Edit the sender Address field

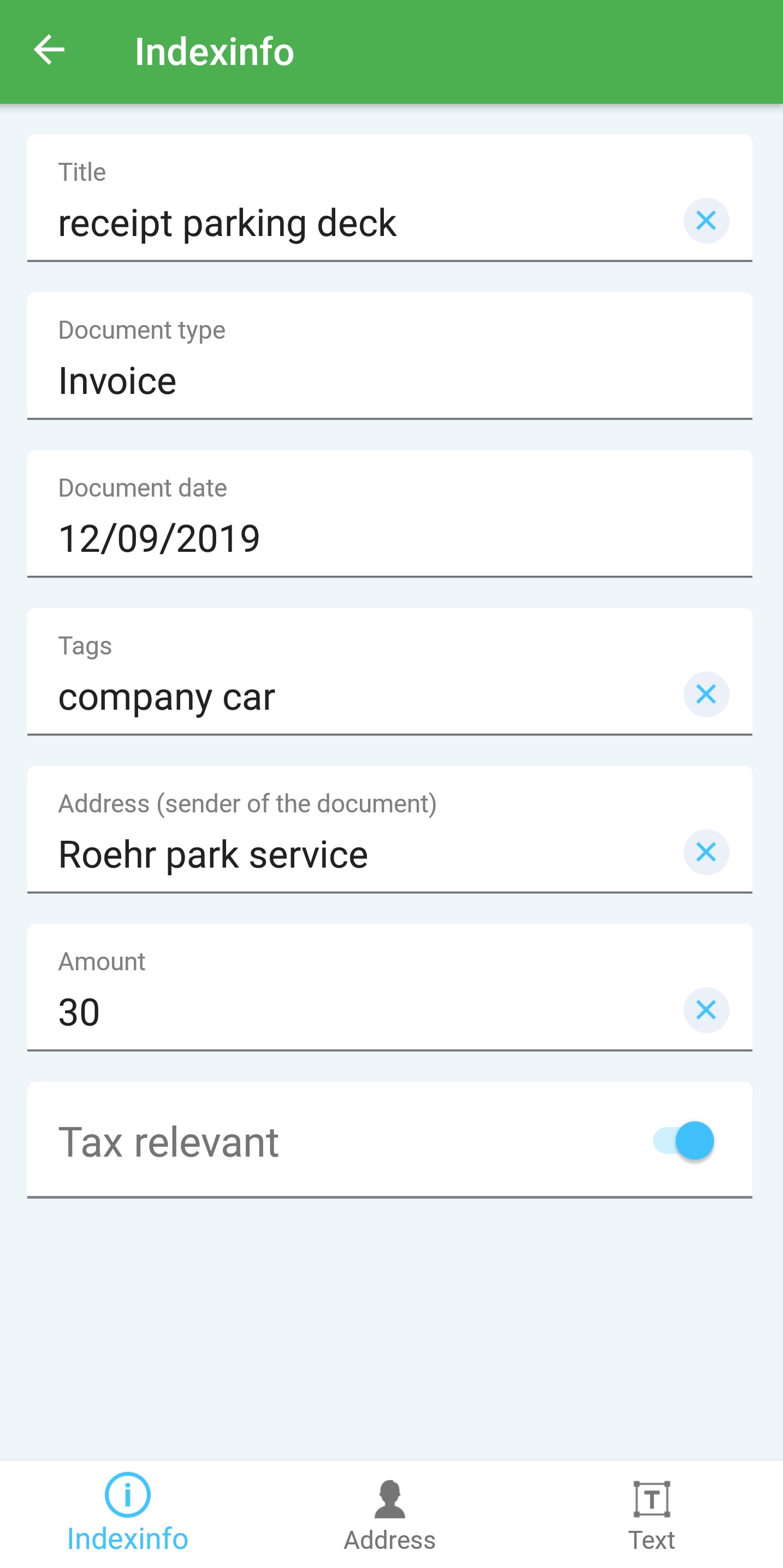pos(353,854)
